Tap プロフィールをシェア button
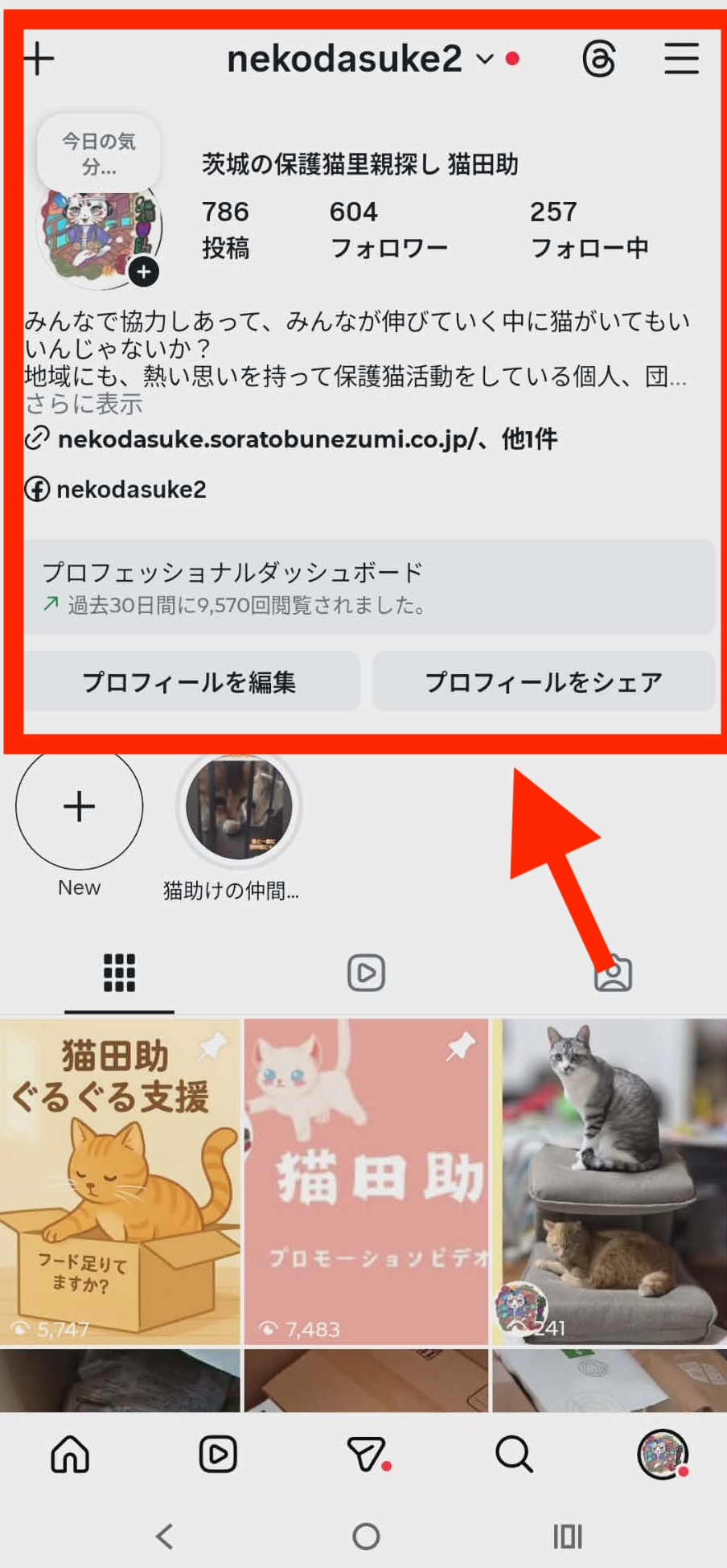This screenshot has width=727, height=1568. 544,682
